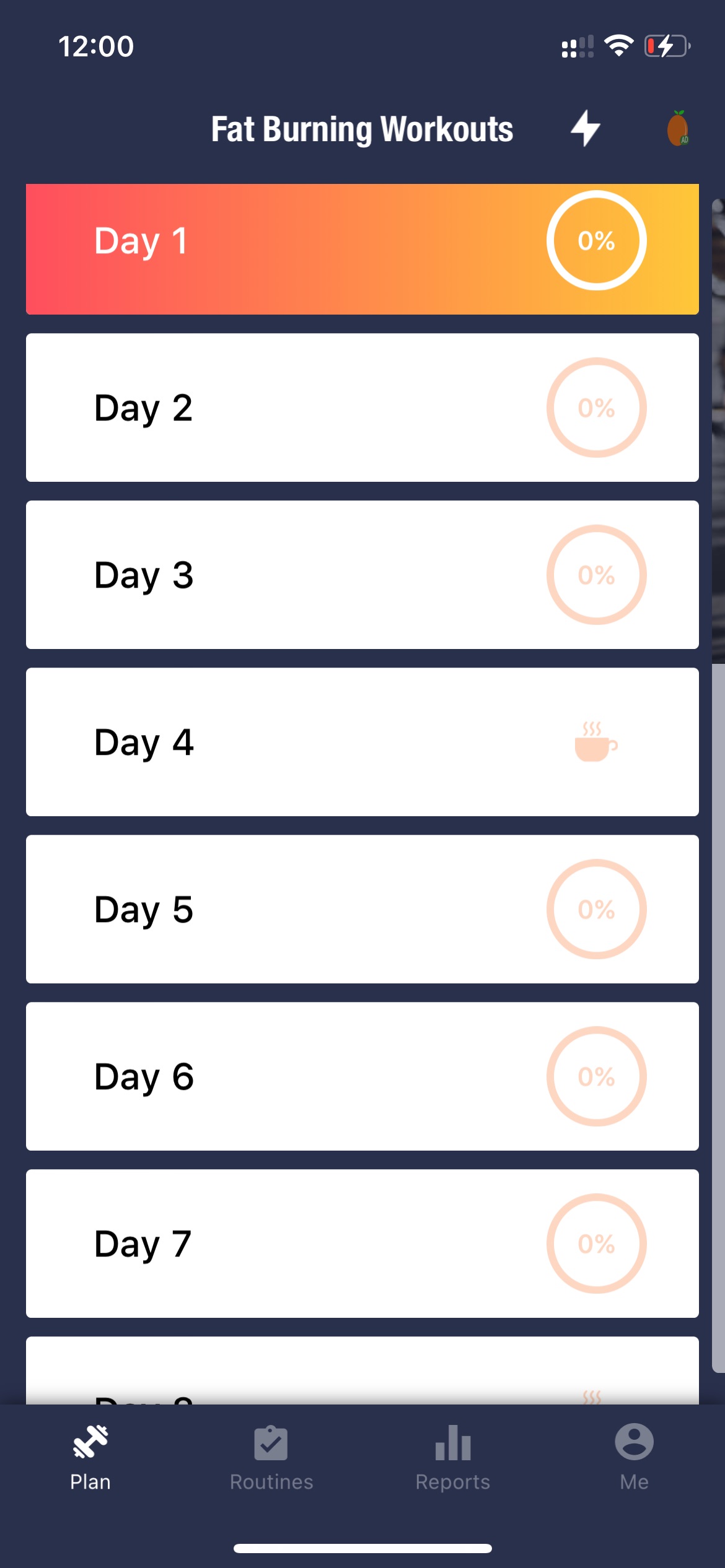Viewport: 725px width, 1568px height.
Task: Open the ad icon in header
Action: [x=677, y=128]
